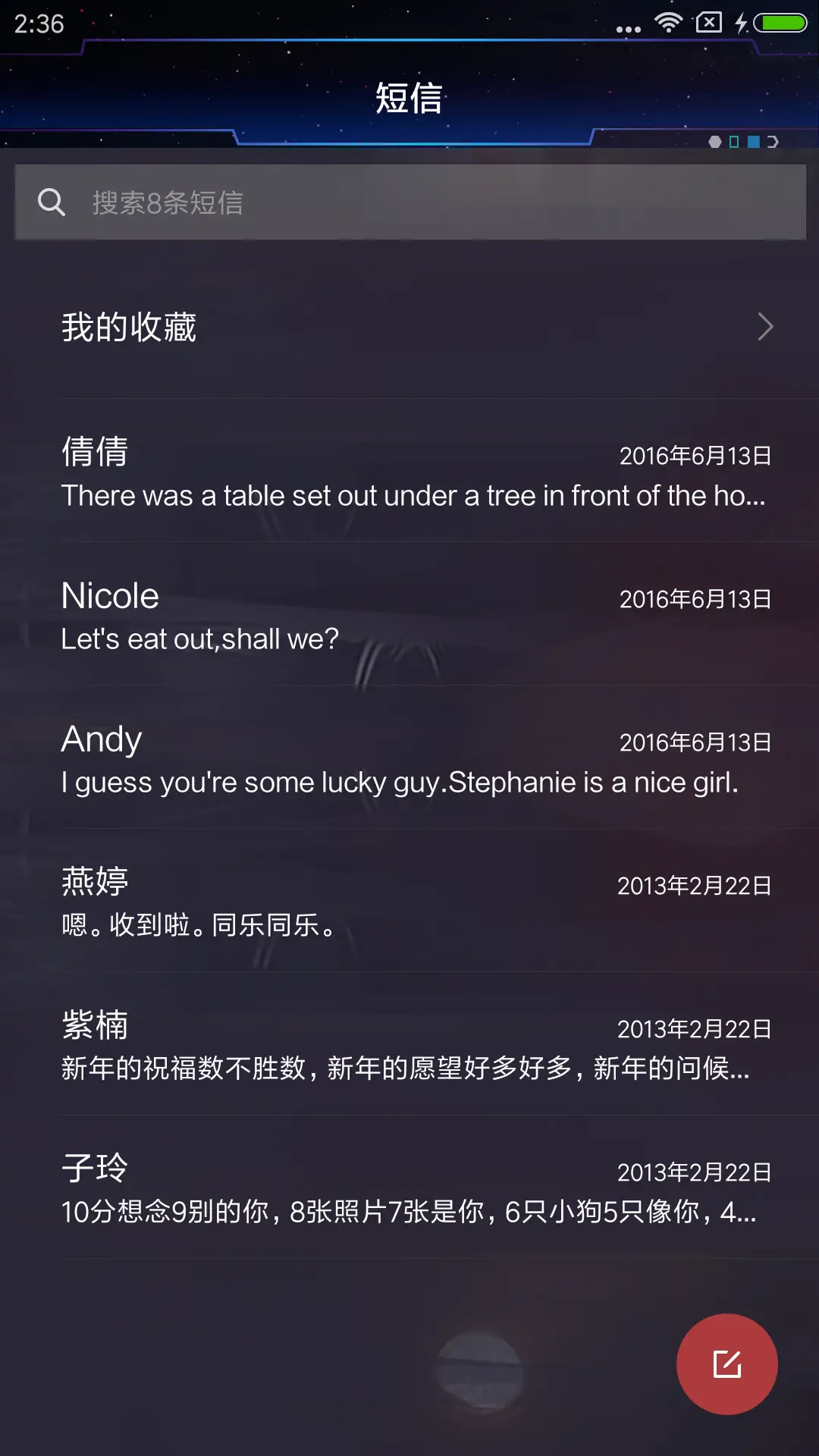Expand the 我的收藏 favorites section
The width and height of the screenshot is (819, 1456).
pos(129,327)
